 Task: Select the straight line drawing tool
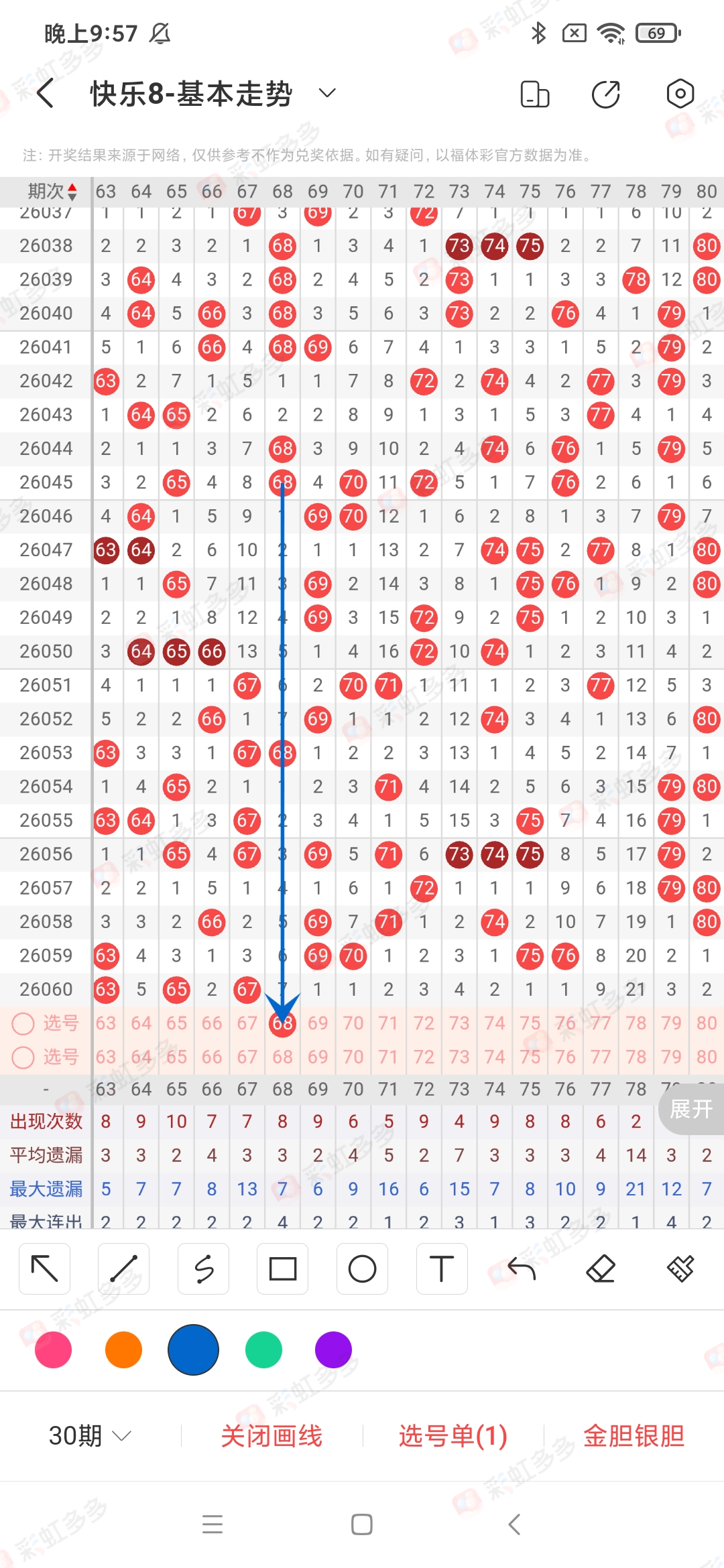(x=124, y=1268)
